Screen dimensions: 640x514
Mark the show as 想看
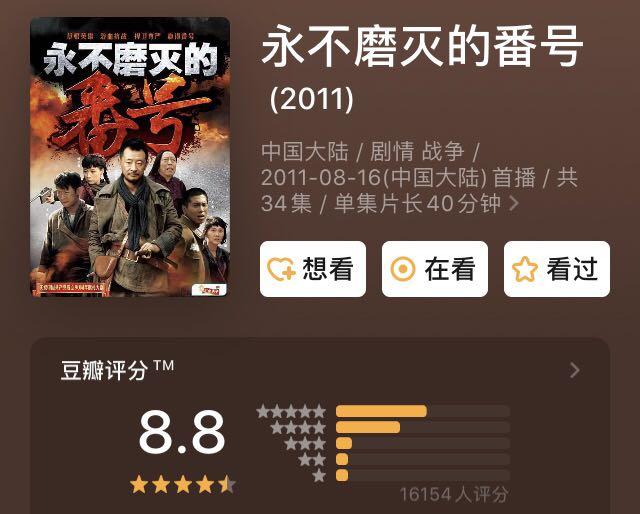312,269
